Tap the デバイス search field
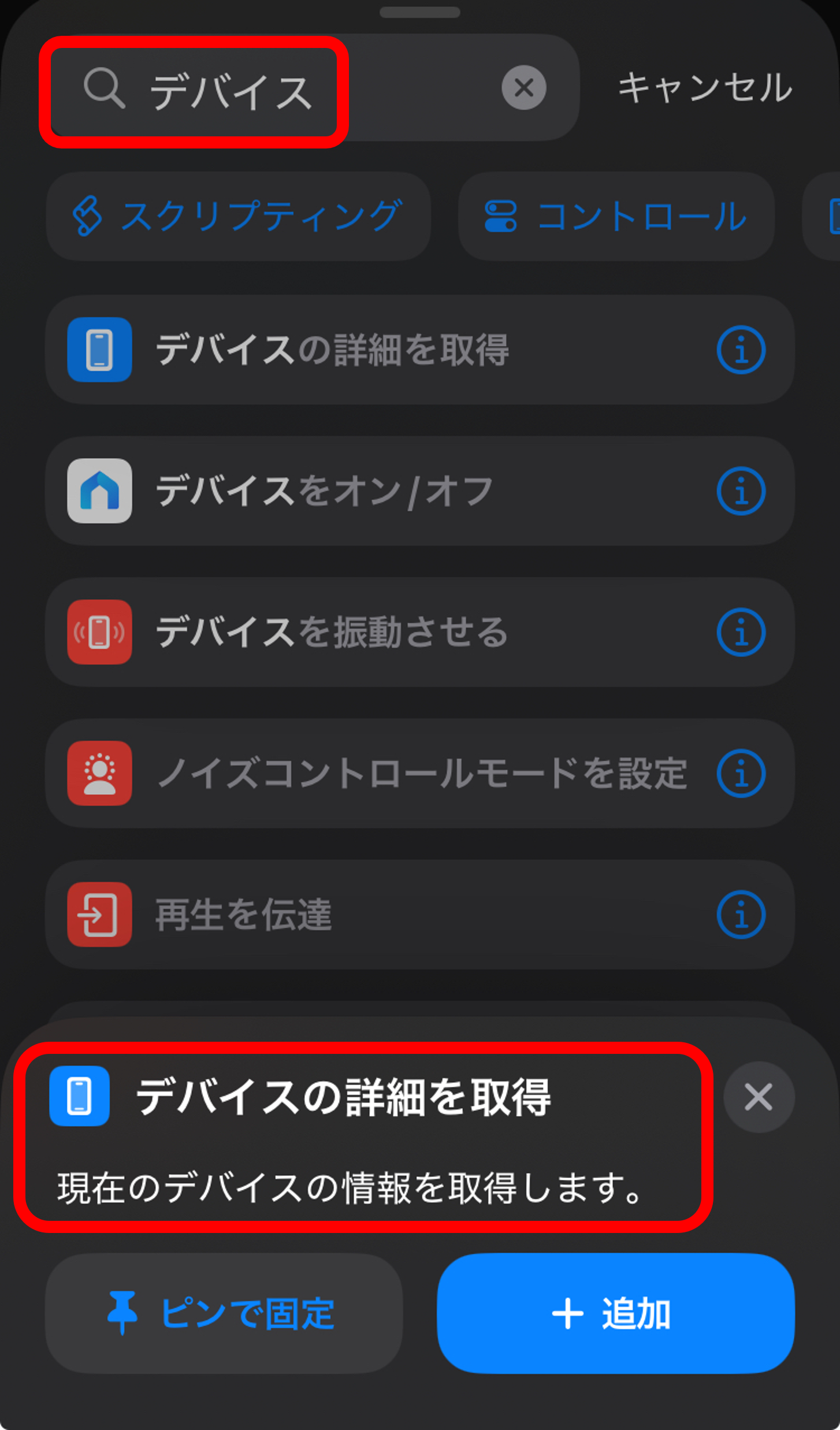 tap(312, 88)
